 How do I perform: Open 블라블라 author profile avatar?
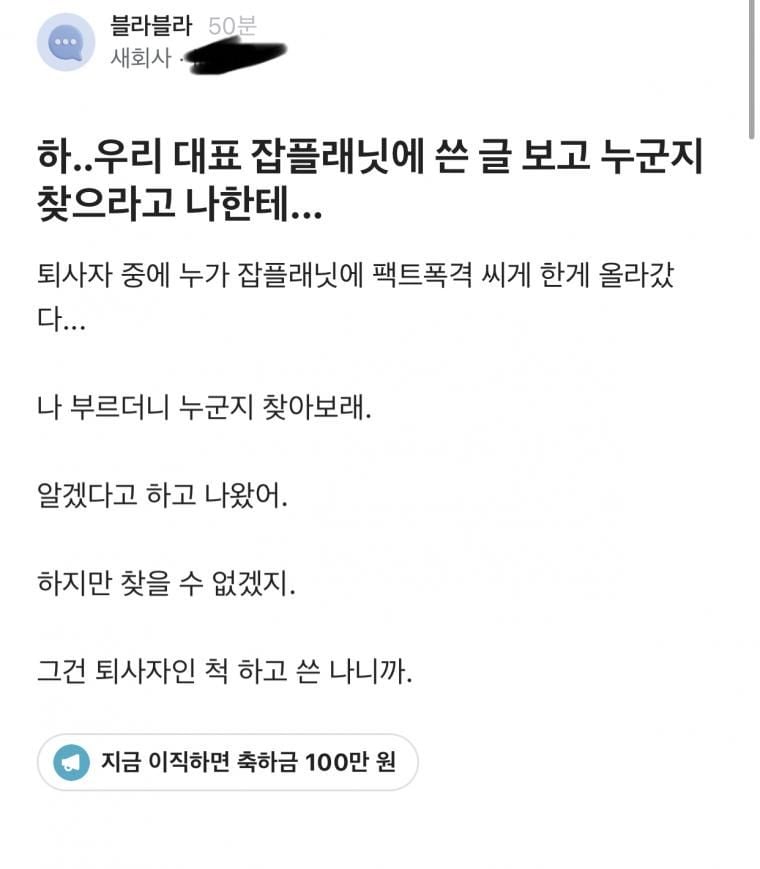coord(66,43)
